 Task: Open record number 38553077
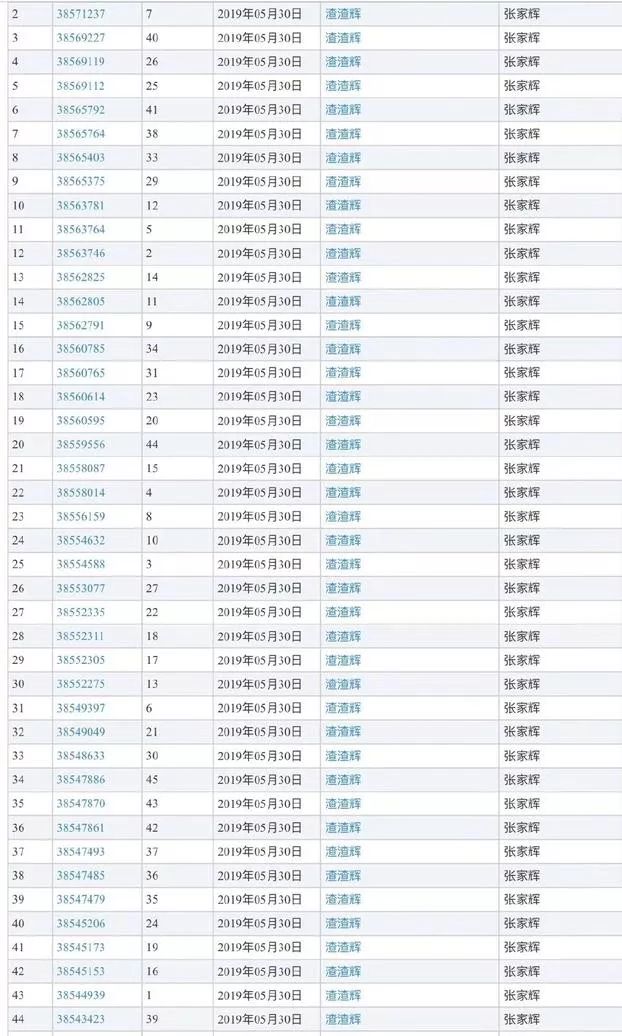tap(80, 588)
